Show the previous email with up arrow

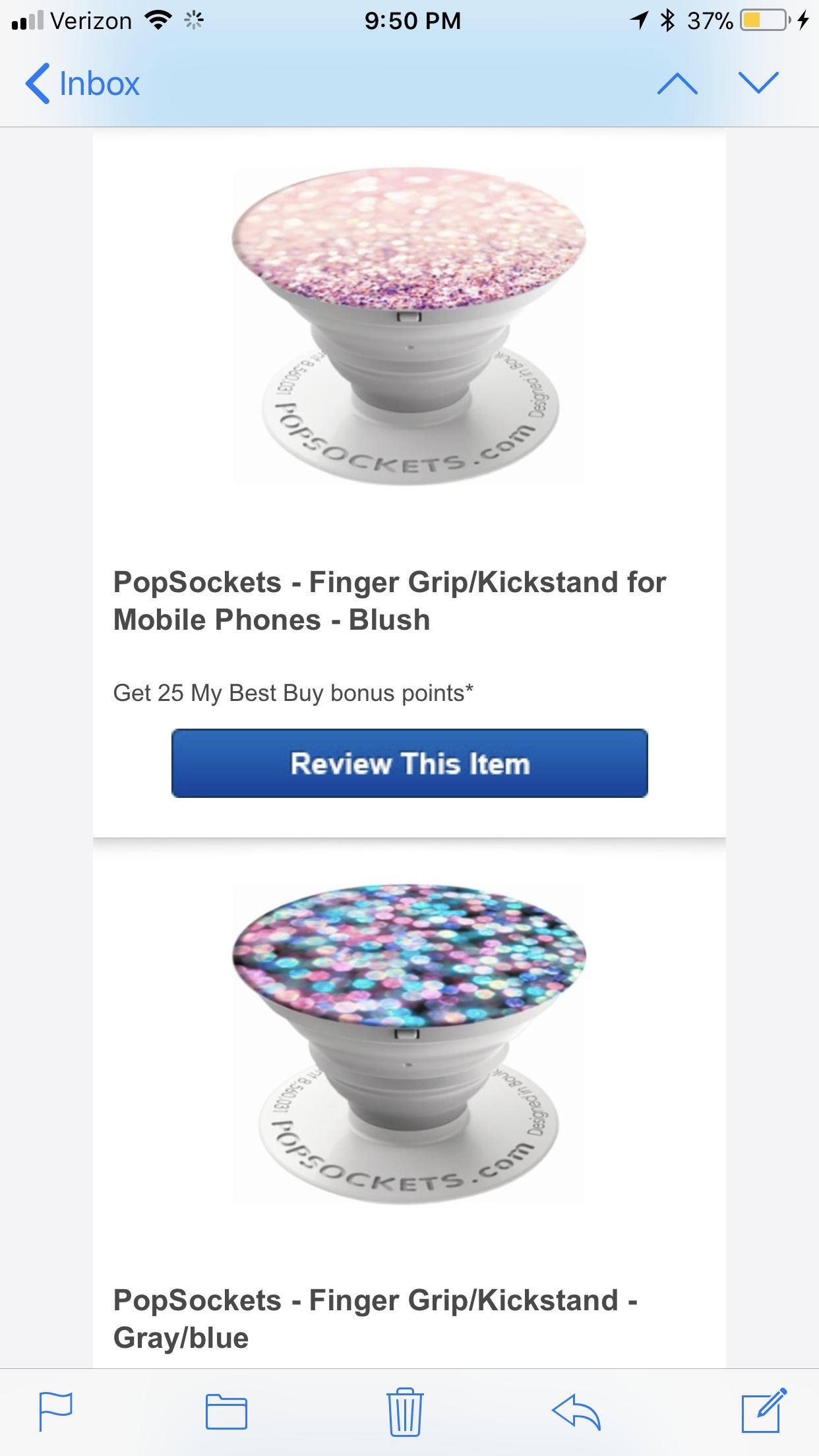click(x=677, y=84)
